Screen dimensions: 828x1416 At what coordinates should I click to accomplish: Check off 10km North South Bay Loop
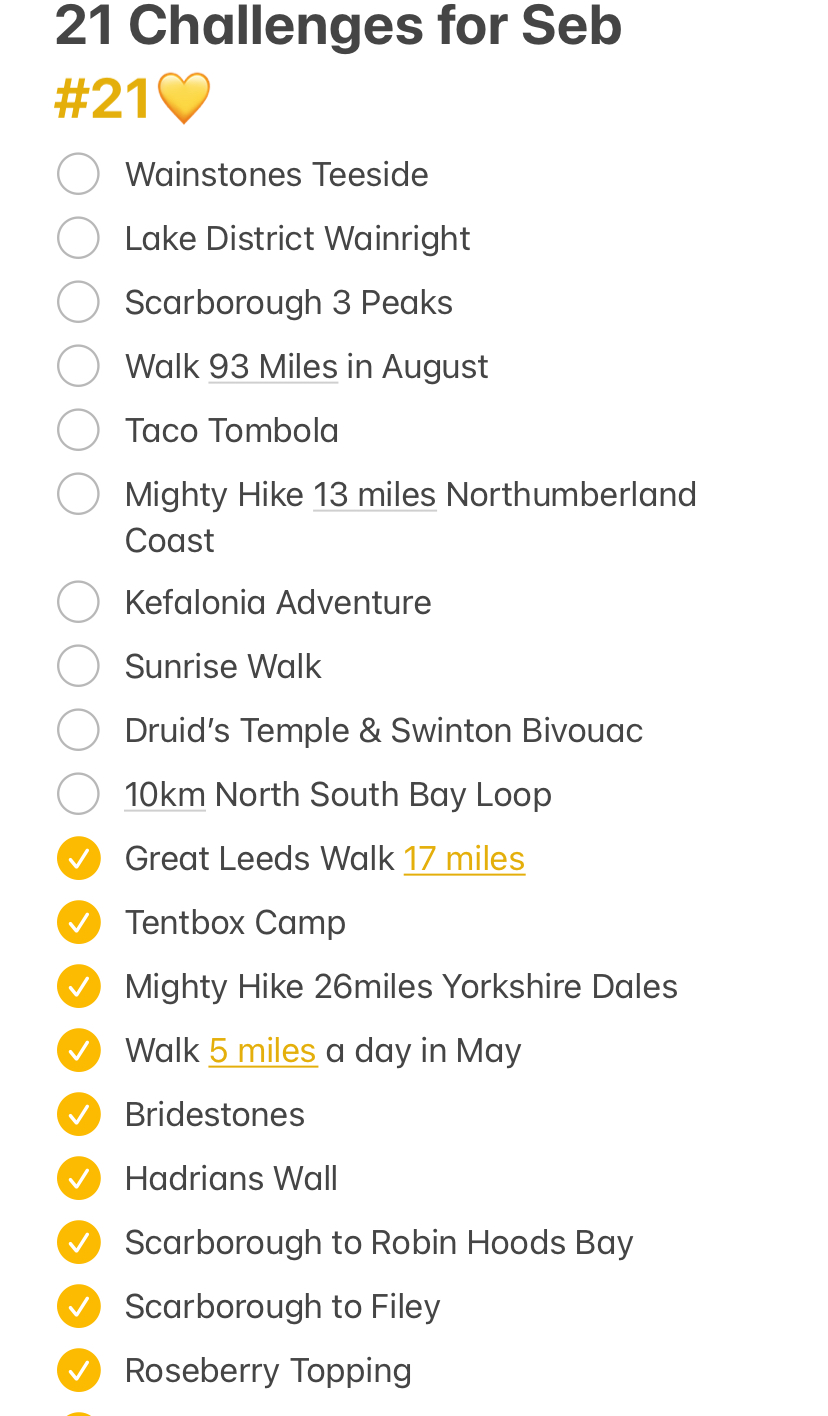[78, 794]
